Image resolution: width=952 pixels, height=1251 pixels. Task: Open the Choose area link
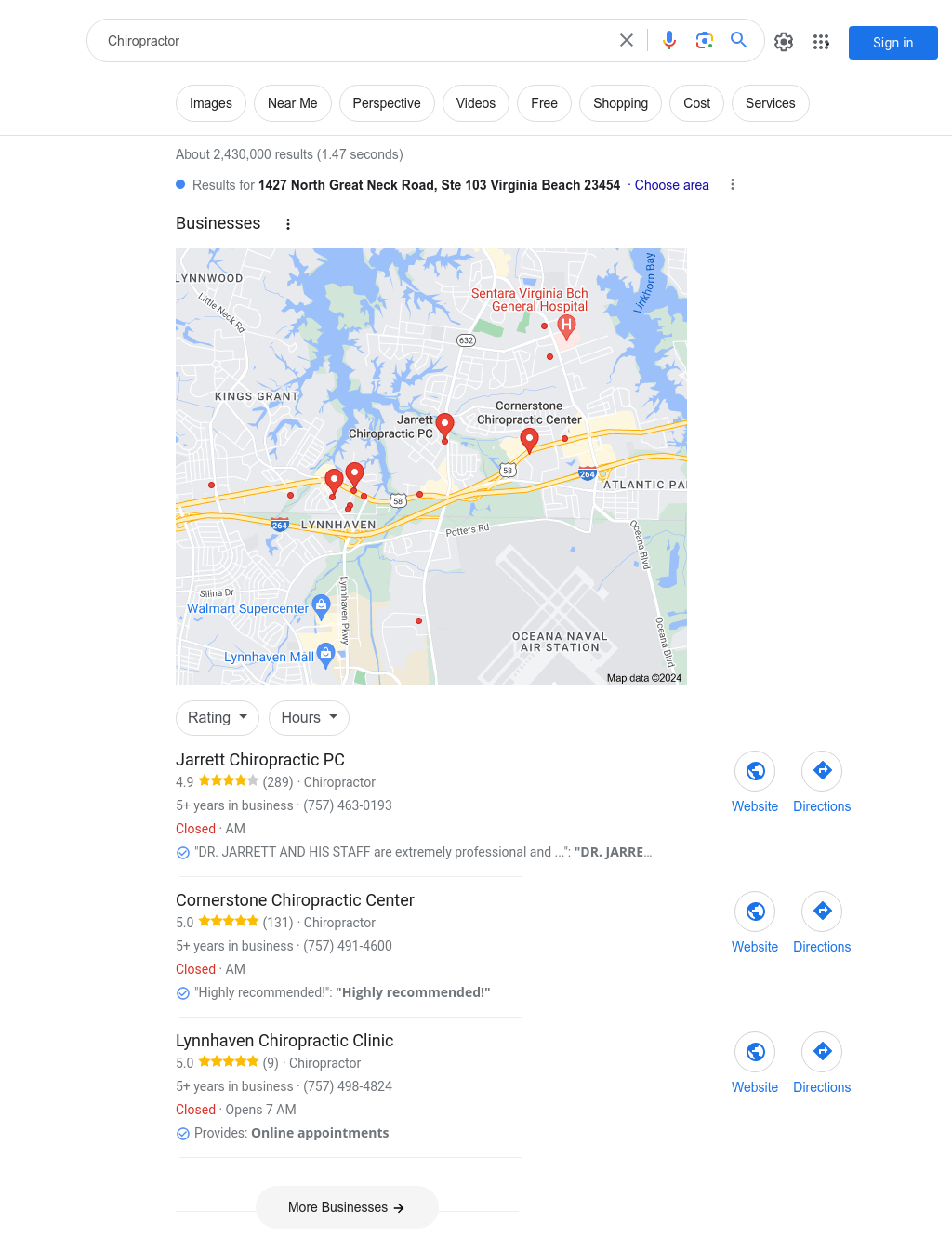671,185
